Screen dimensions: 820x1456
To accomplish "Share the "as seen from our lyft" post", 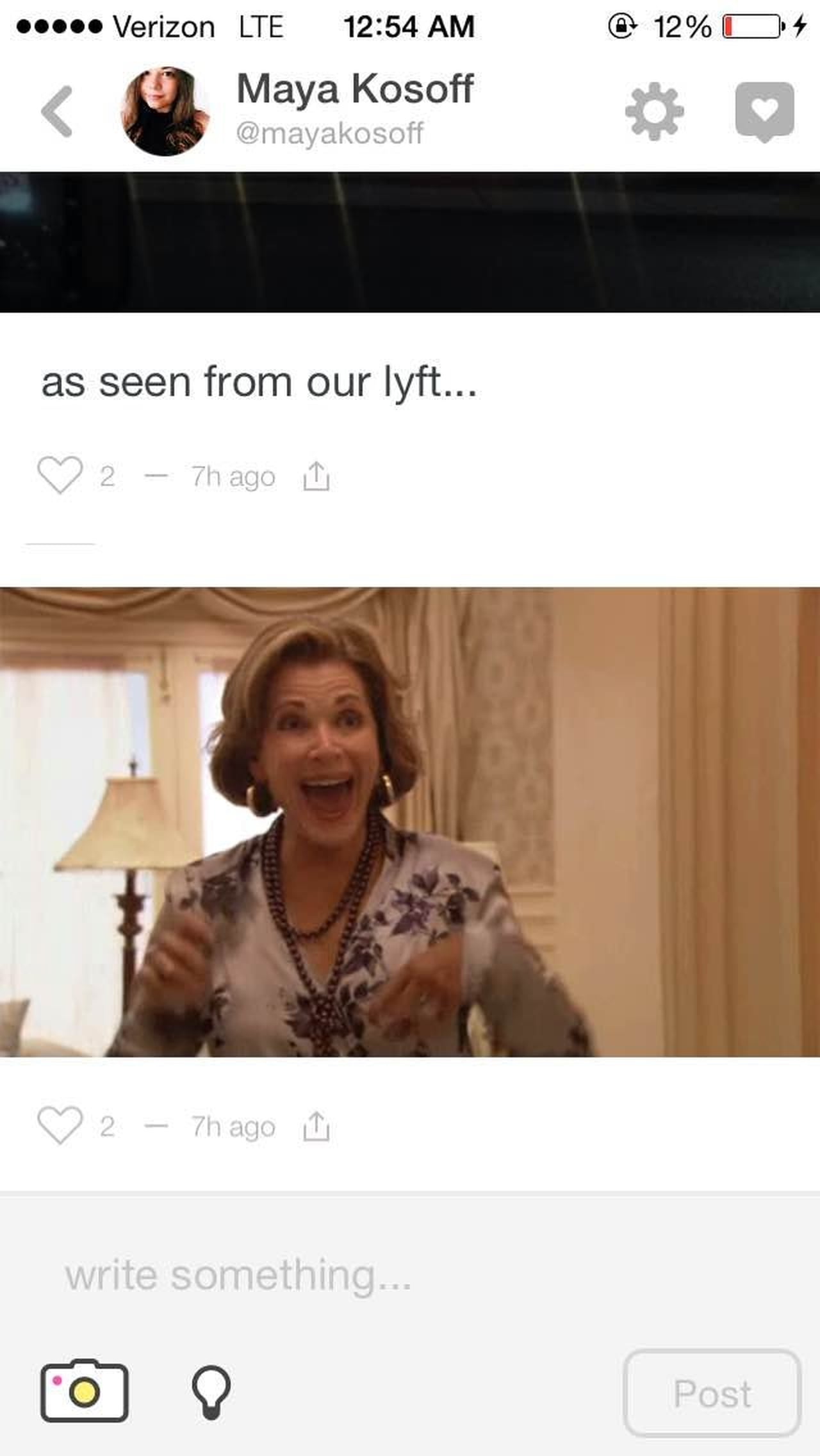I will tap(316, 477).
